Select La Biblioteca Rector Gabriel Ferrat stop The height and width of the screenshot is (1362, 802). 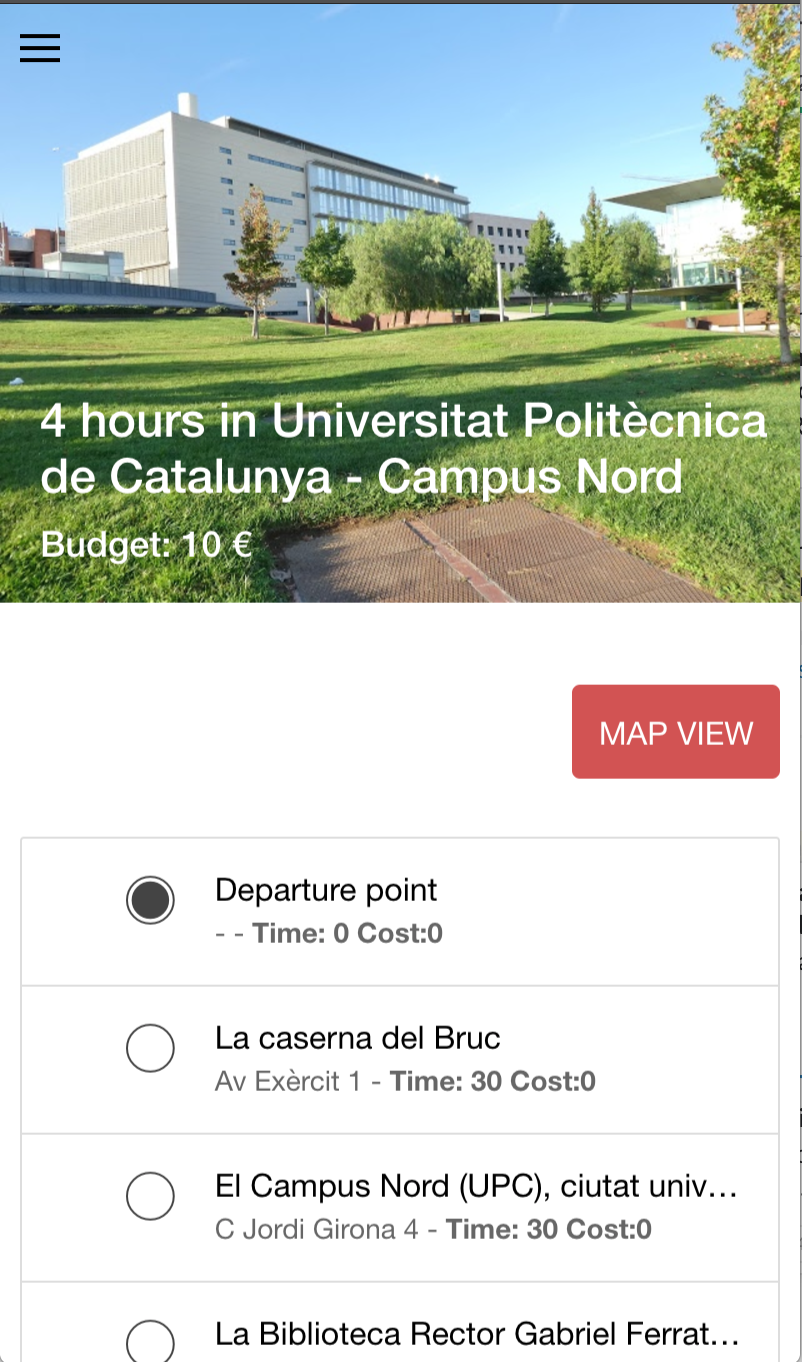(x=400, y=1323)
